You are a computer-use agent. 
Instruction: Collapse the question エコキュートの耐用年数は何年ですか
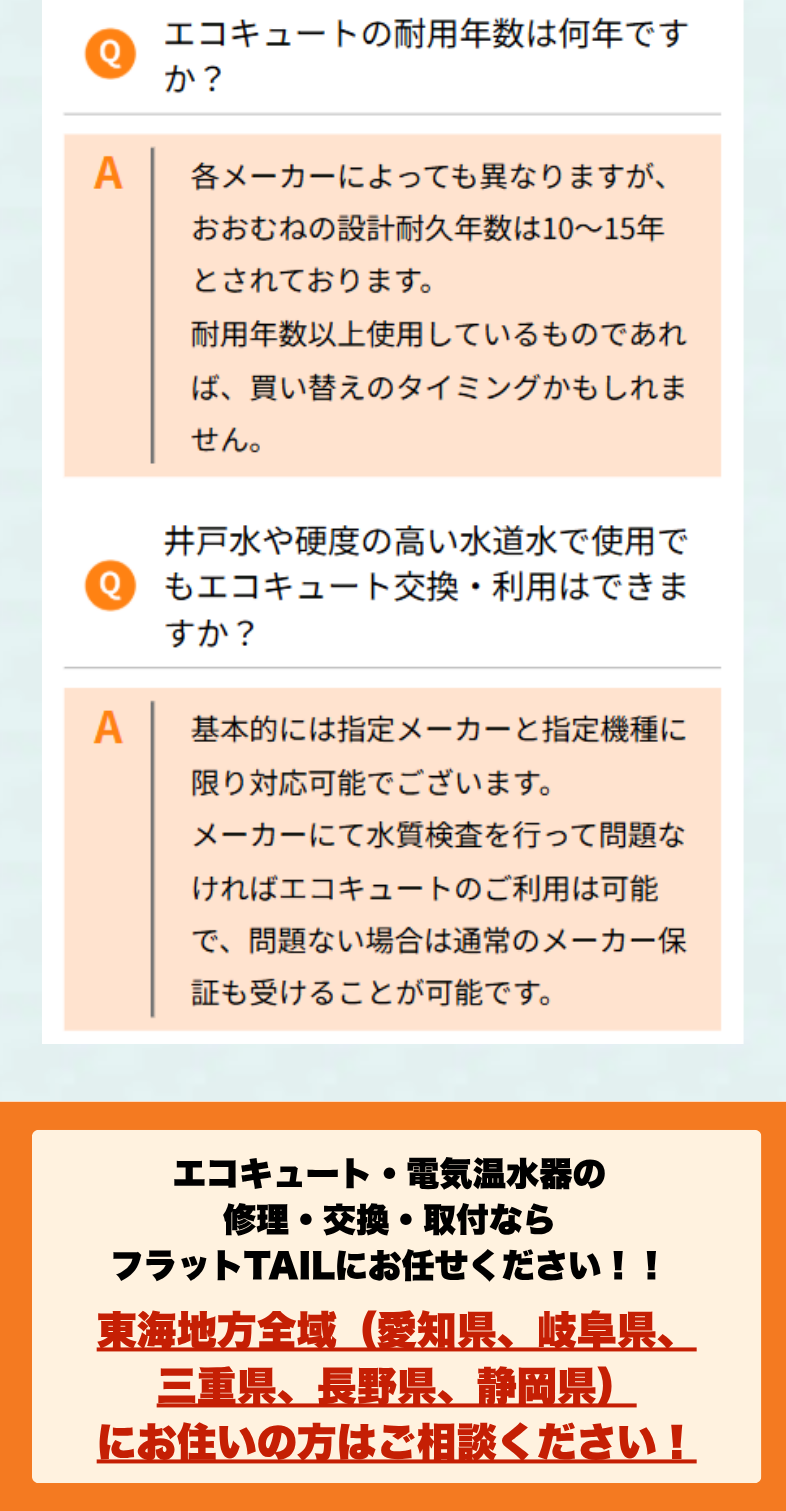click(x=392, y=56)
